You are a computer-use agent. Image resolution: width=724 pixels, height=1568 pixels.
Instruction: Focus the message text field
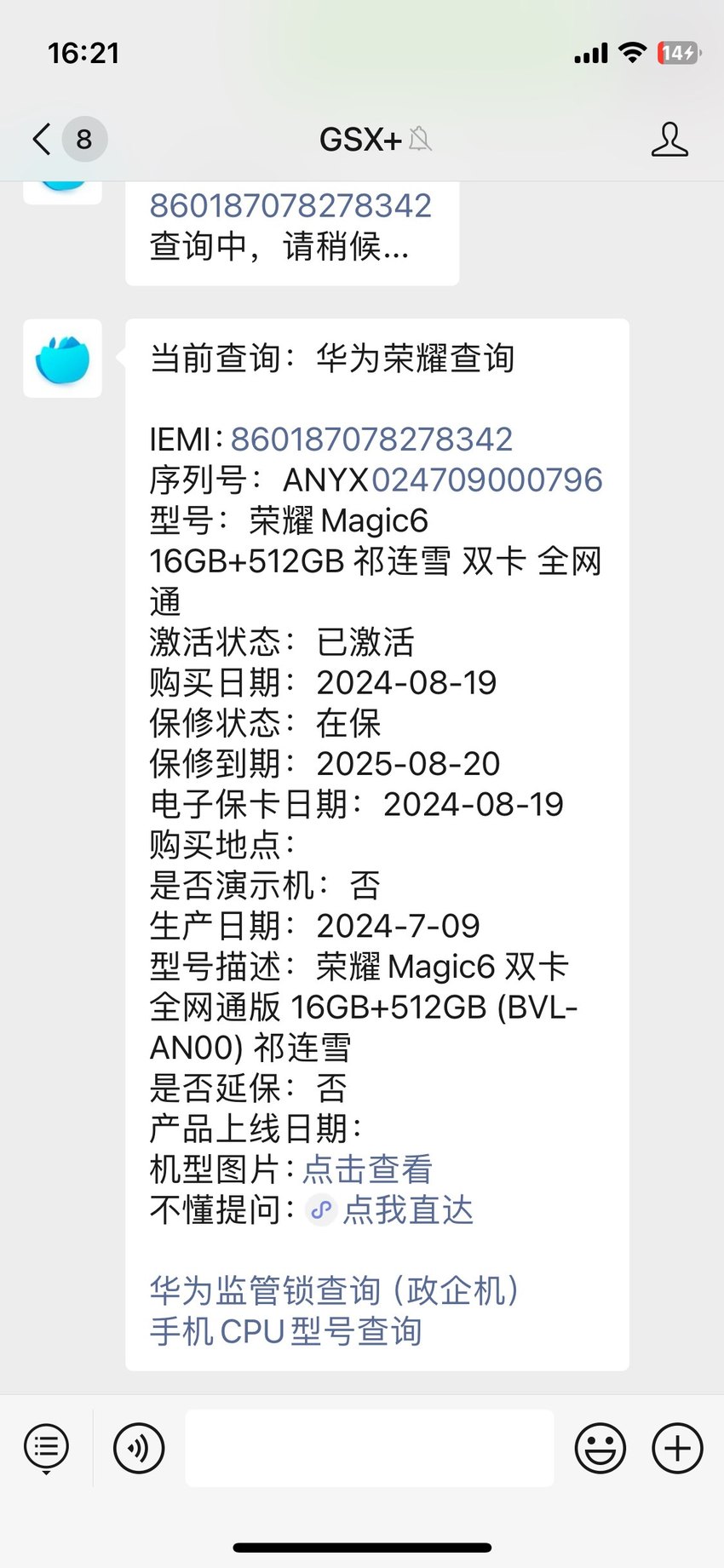pos(370,1448)
